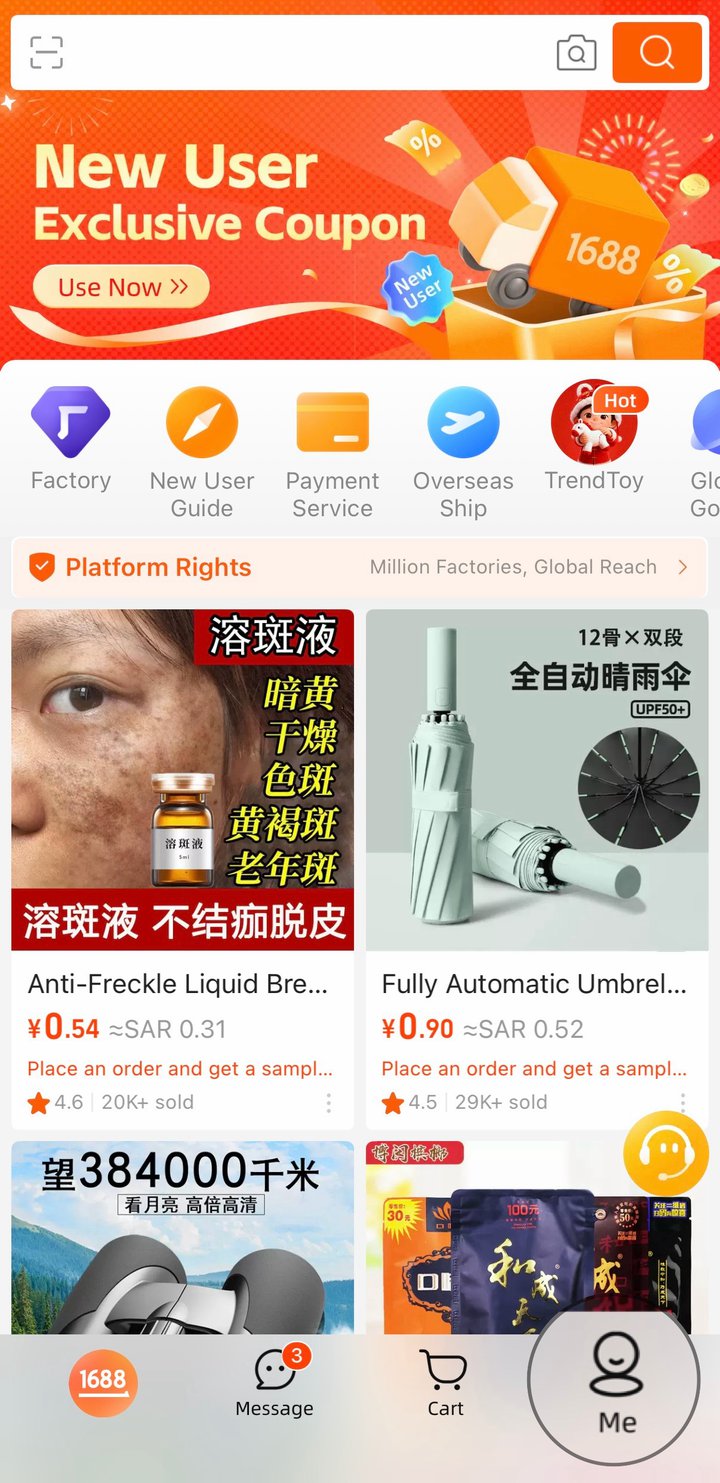Open the customer service headset button
Screen dimensions: 720x1483
click(666, 1153)
